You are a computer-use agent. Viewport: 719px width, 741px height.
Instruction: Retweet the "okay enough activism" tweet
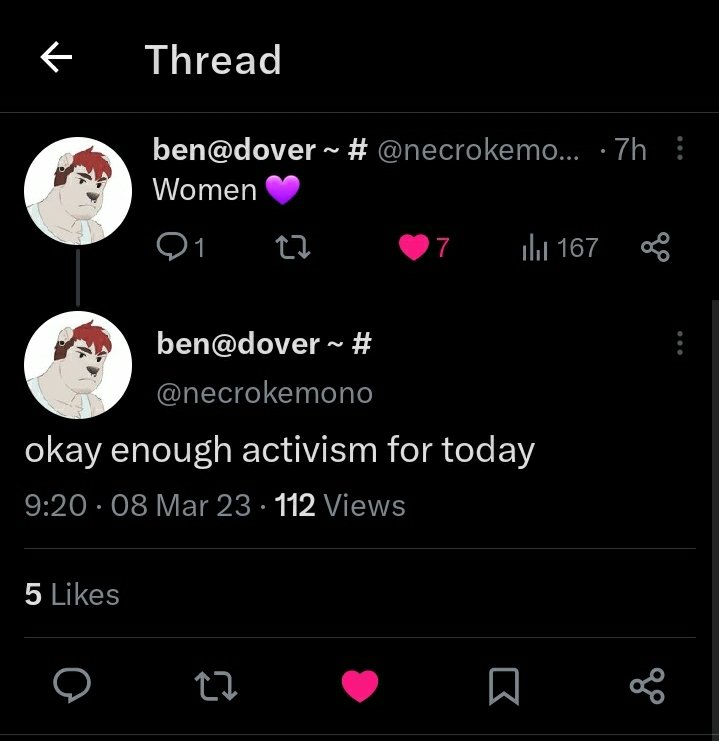coord(217,686)
